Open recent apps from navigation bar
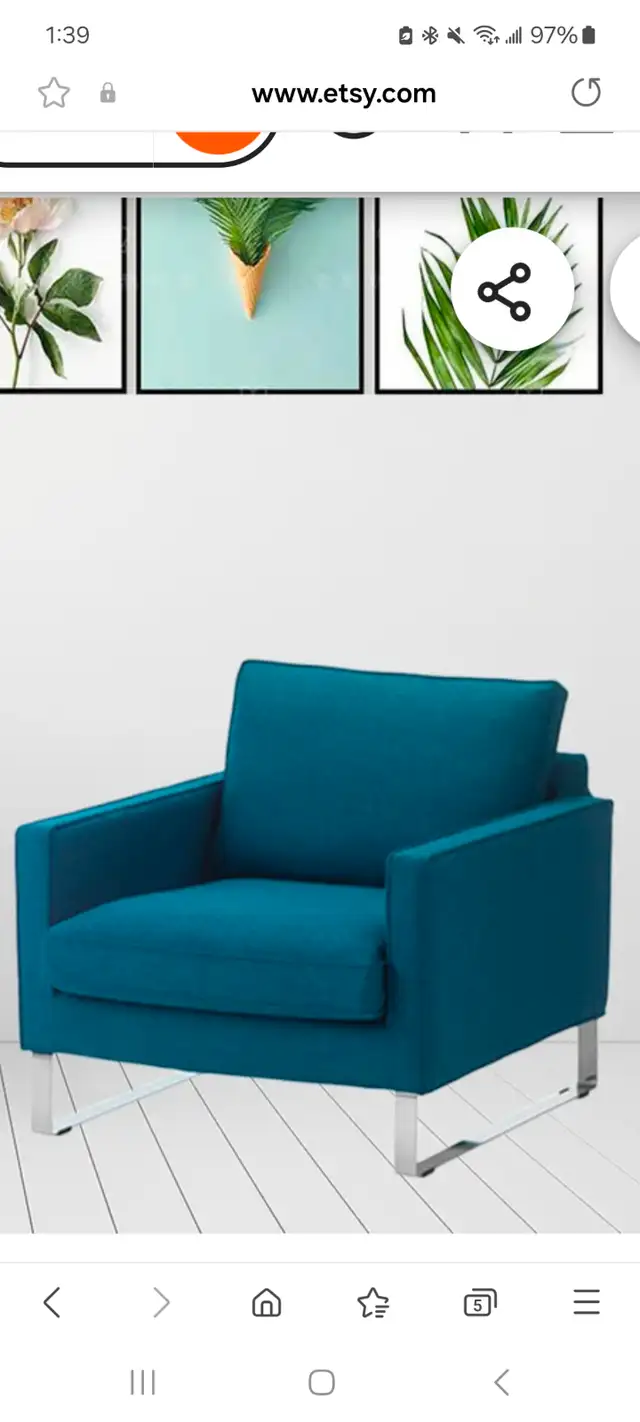 143,1382
